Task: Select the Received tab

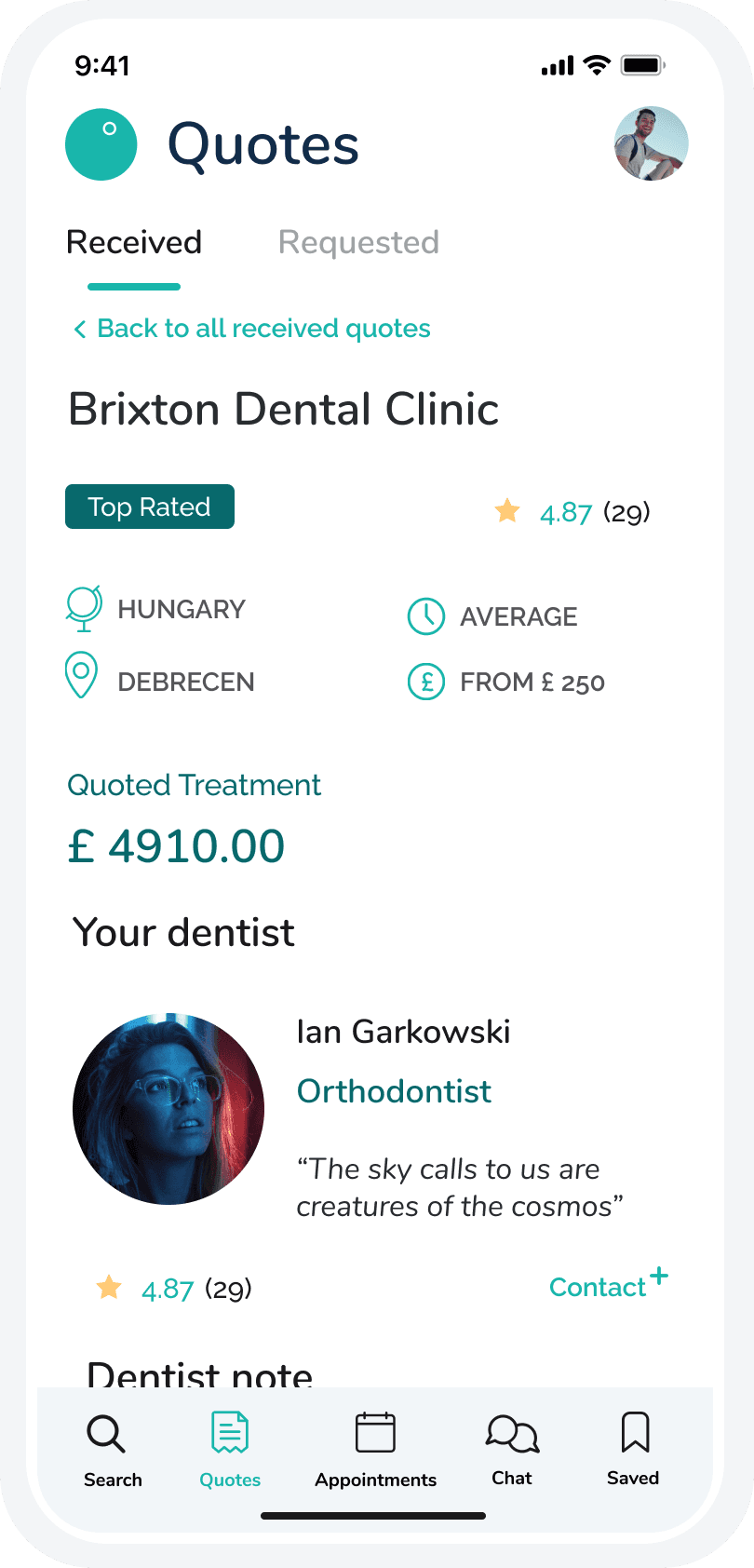Action: [x=134, y=243]
